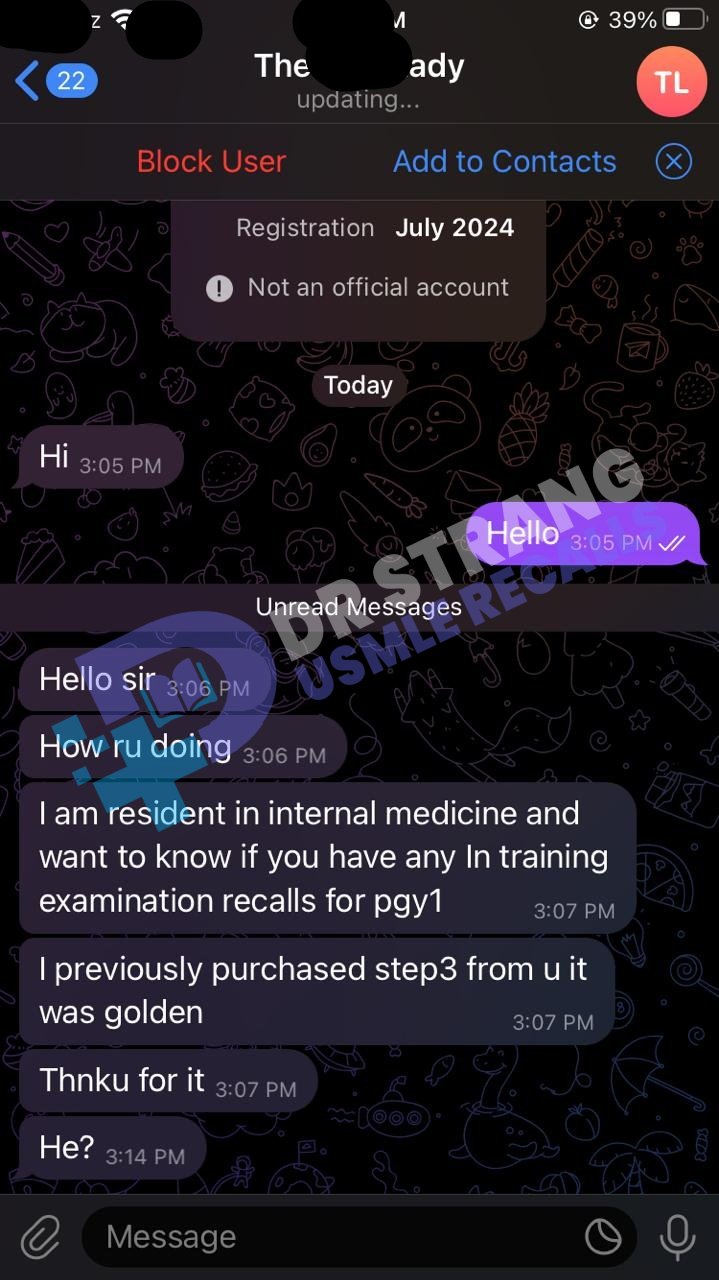Go back to the chat list
Screen dimensions: 719x1280
56,80
